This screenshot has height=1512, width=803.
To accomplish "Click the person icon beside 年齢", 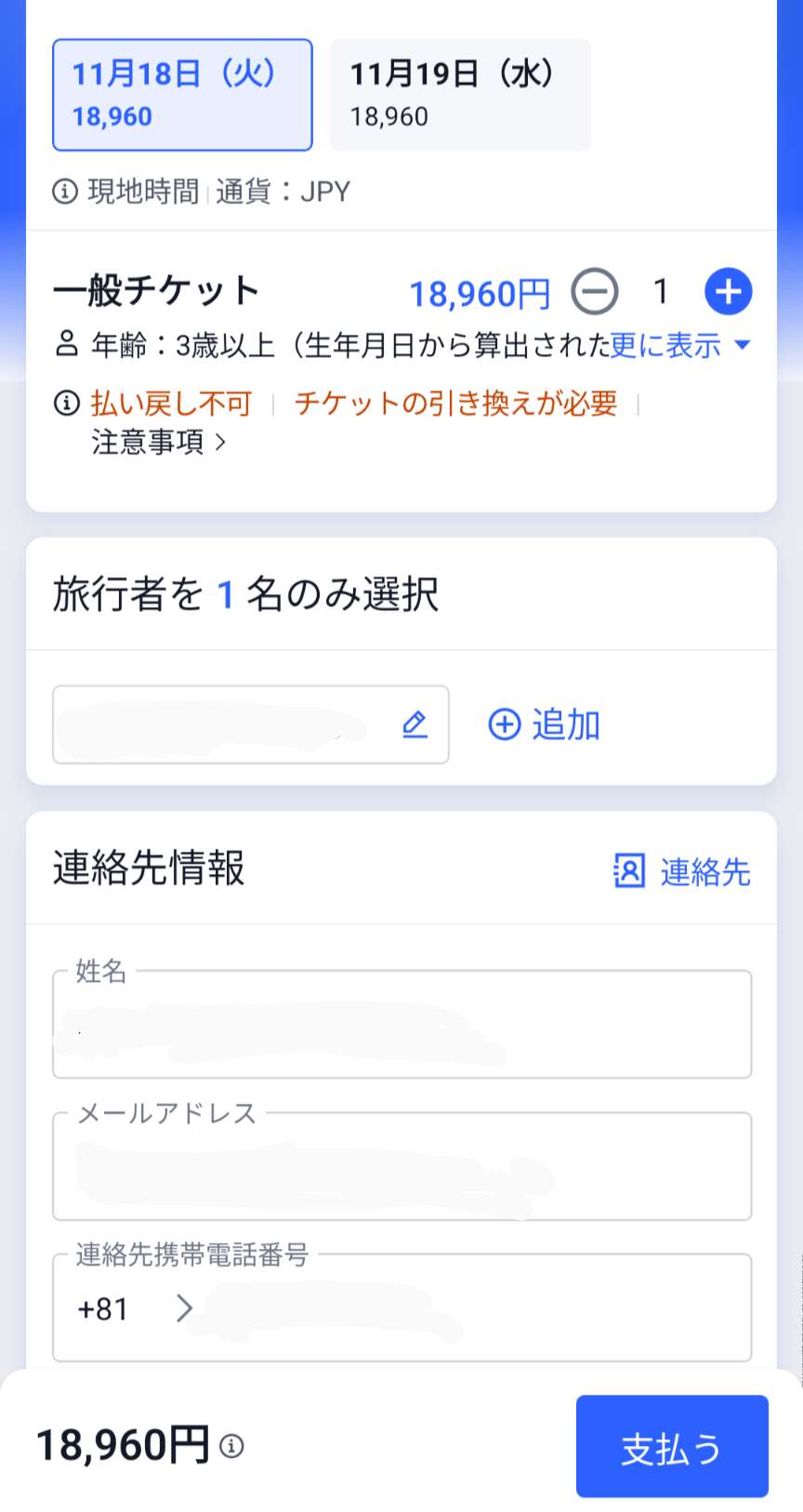I will coord(65,343).
